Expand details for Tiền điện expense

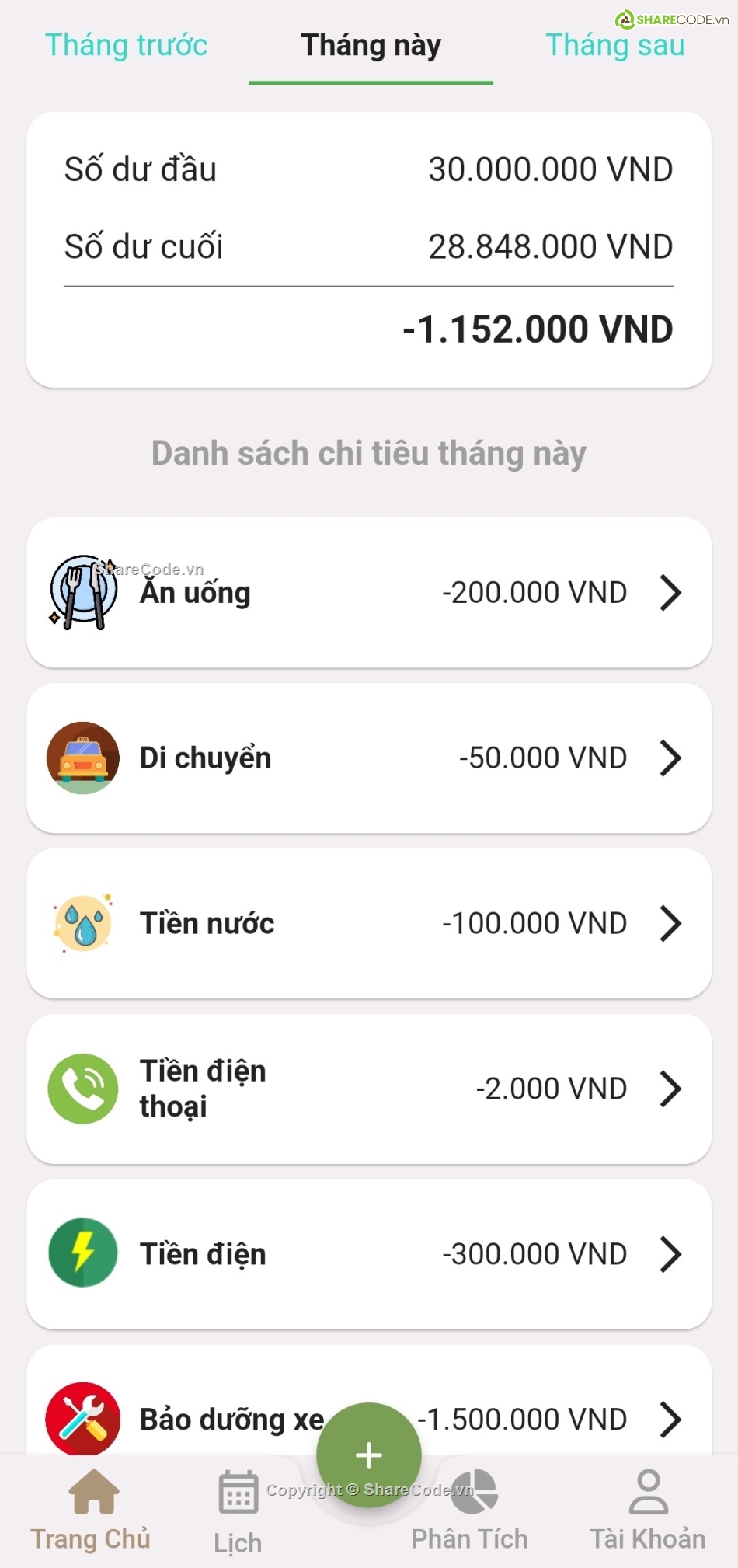[670, 1253]
